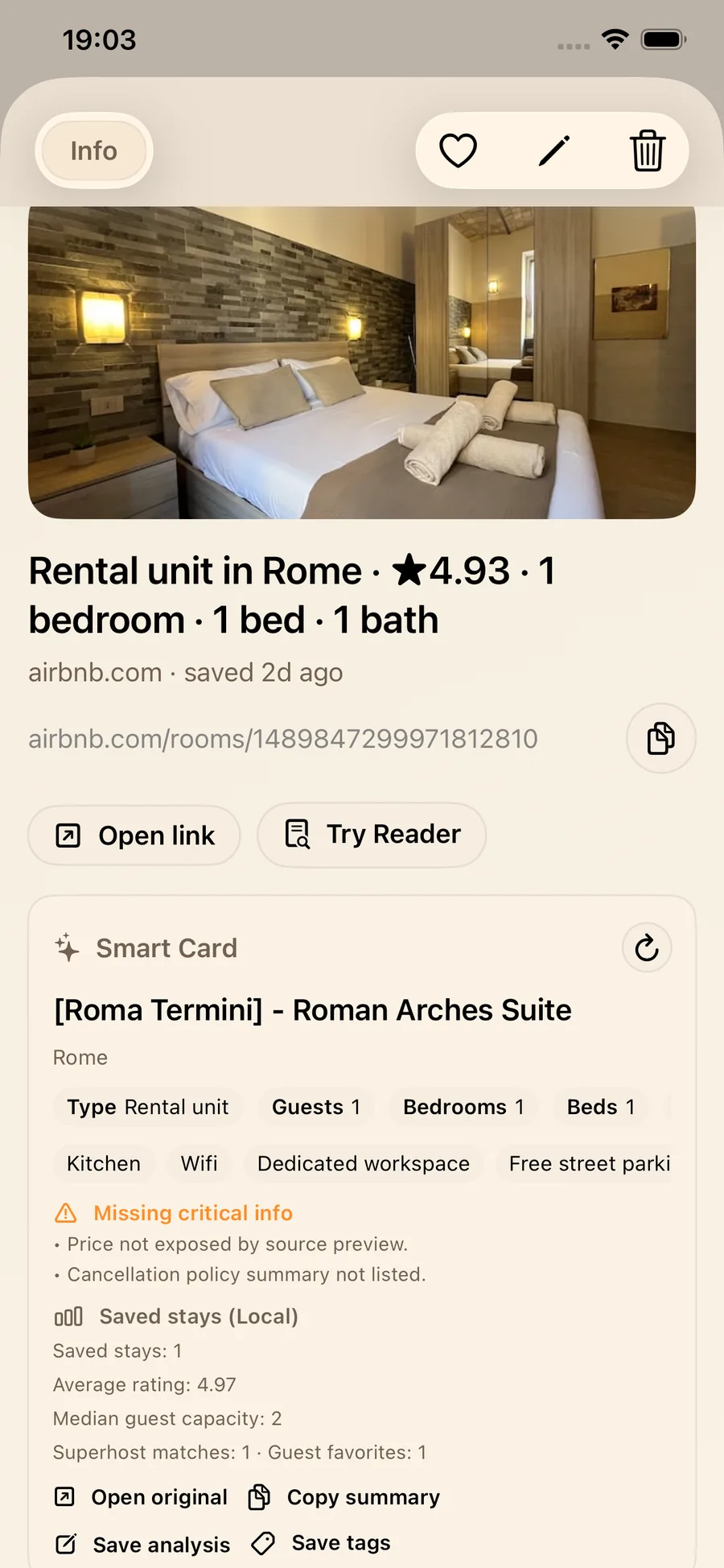This screenshot has width=724, height=1568.
Task: Copy the listing summary using the copy icon
Action: coord(259,1497)
